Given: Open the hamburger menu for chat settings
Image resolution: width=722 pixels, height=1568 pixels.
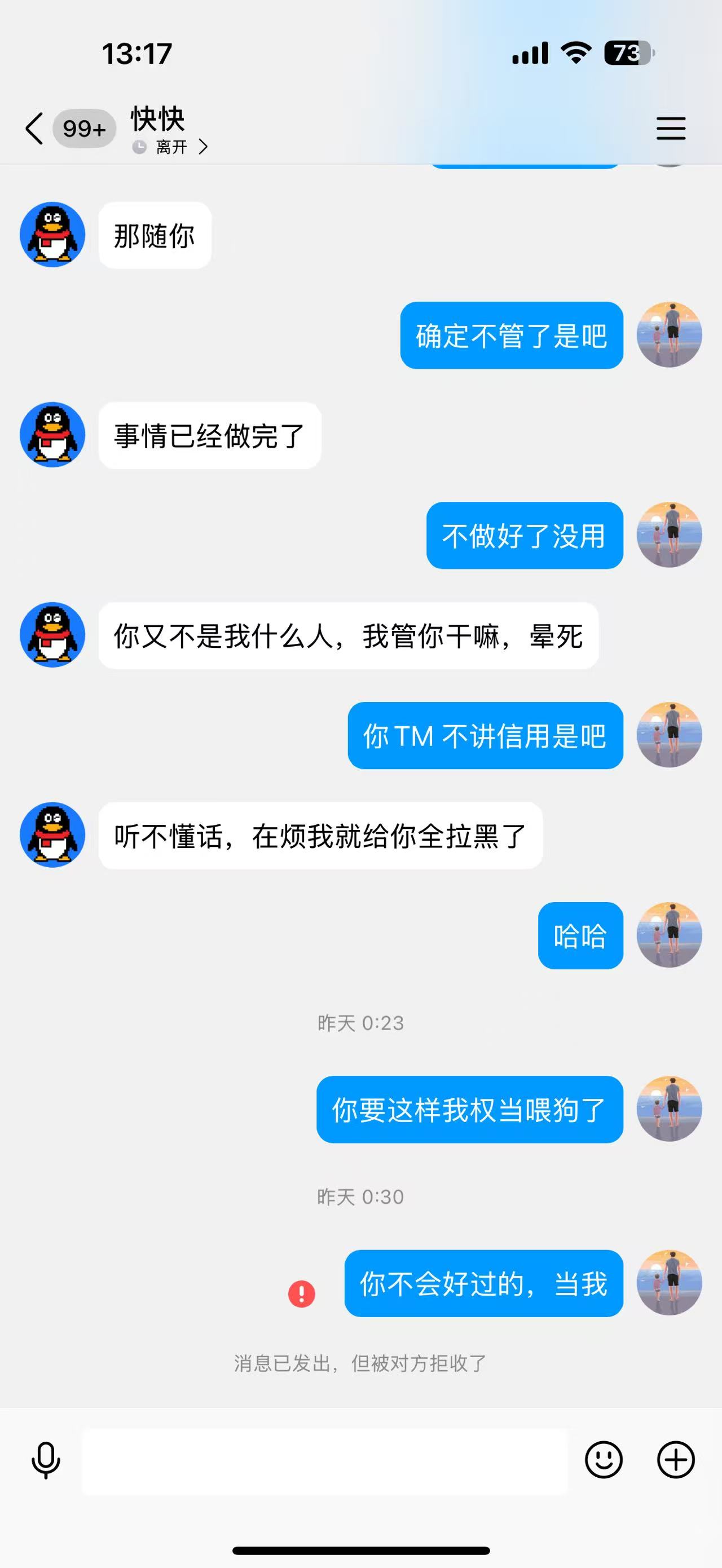Looking at the screenshot, I should [670, 129].
